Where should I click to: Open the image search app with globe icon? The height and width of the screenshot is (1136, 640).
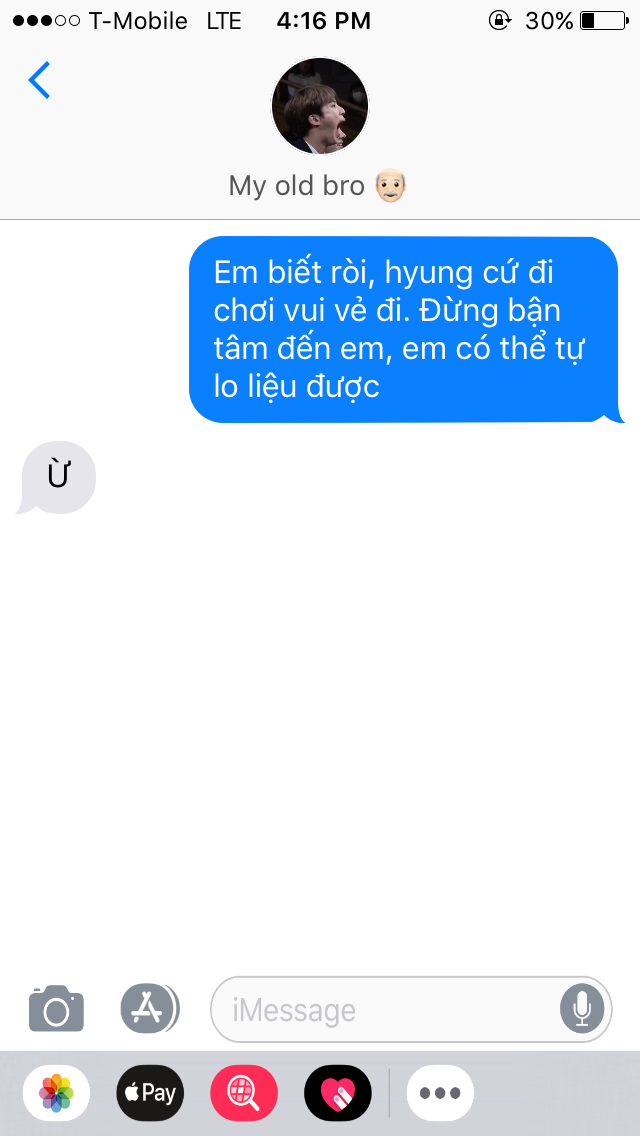[x=244, y=1093]
